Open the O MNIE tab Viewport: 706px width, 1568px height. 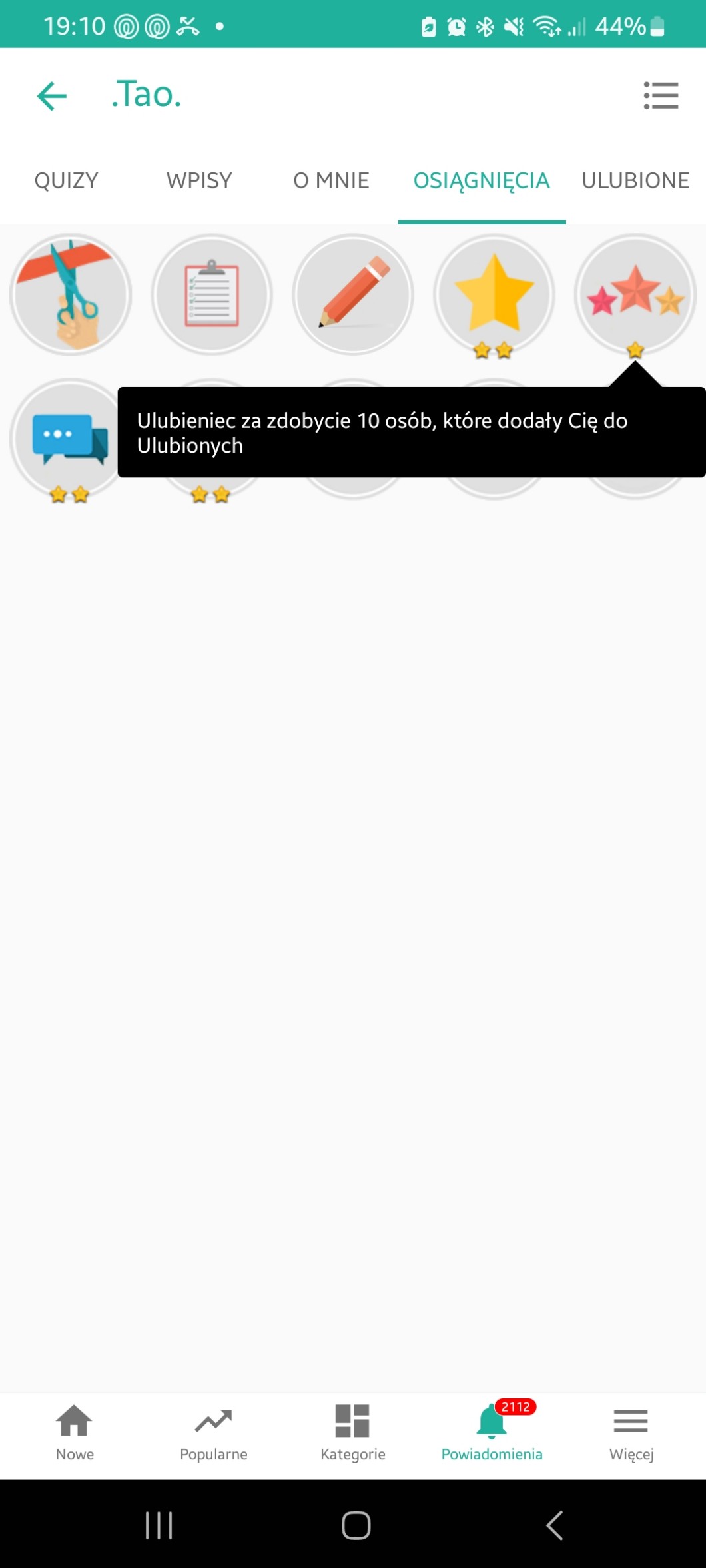tap(331, 180)
